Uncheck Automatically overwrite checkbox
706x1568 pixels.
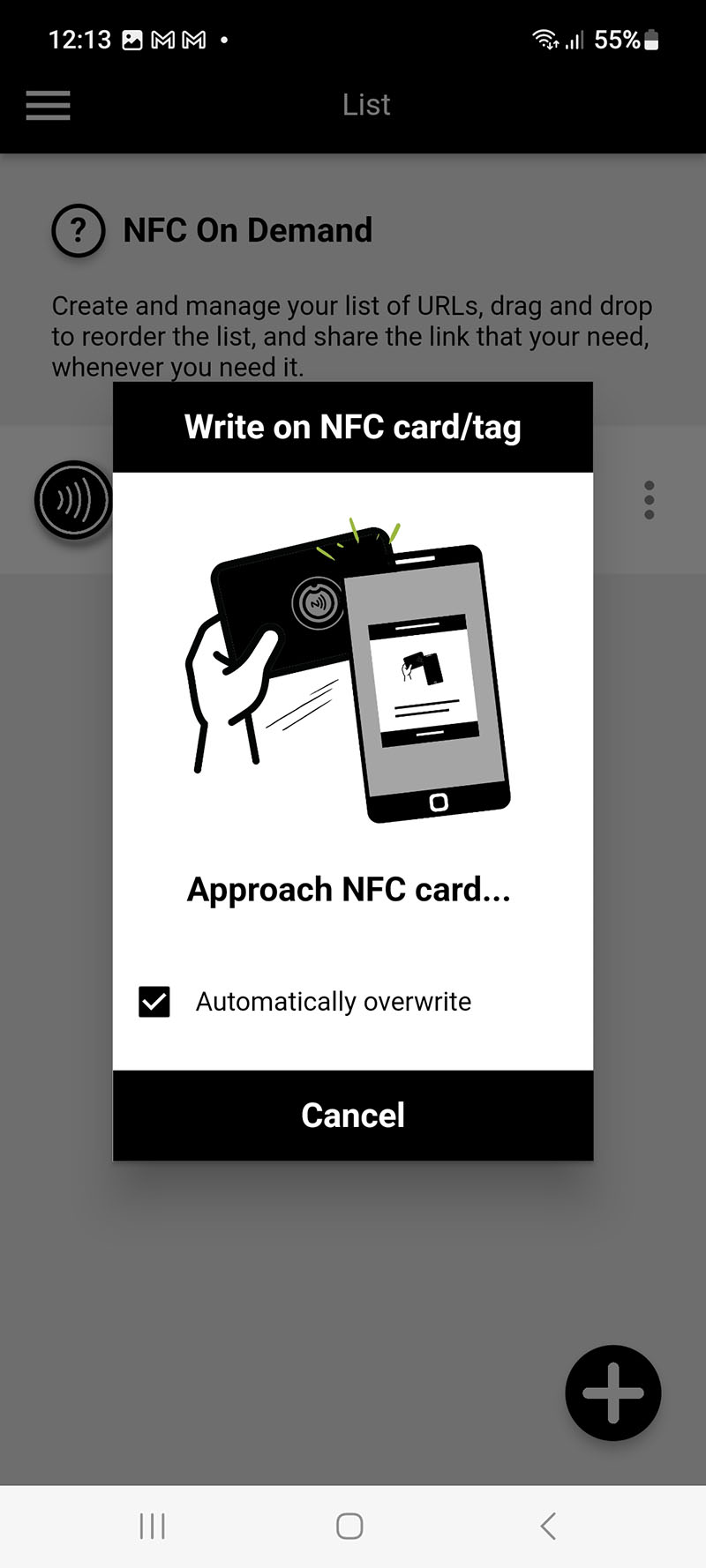pos(154,1002)
